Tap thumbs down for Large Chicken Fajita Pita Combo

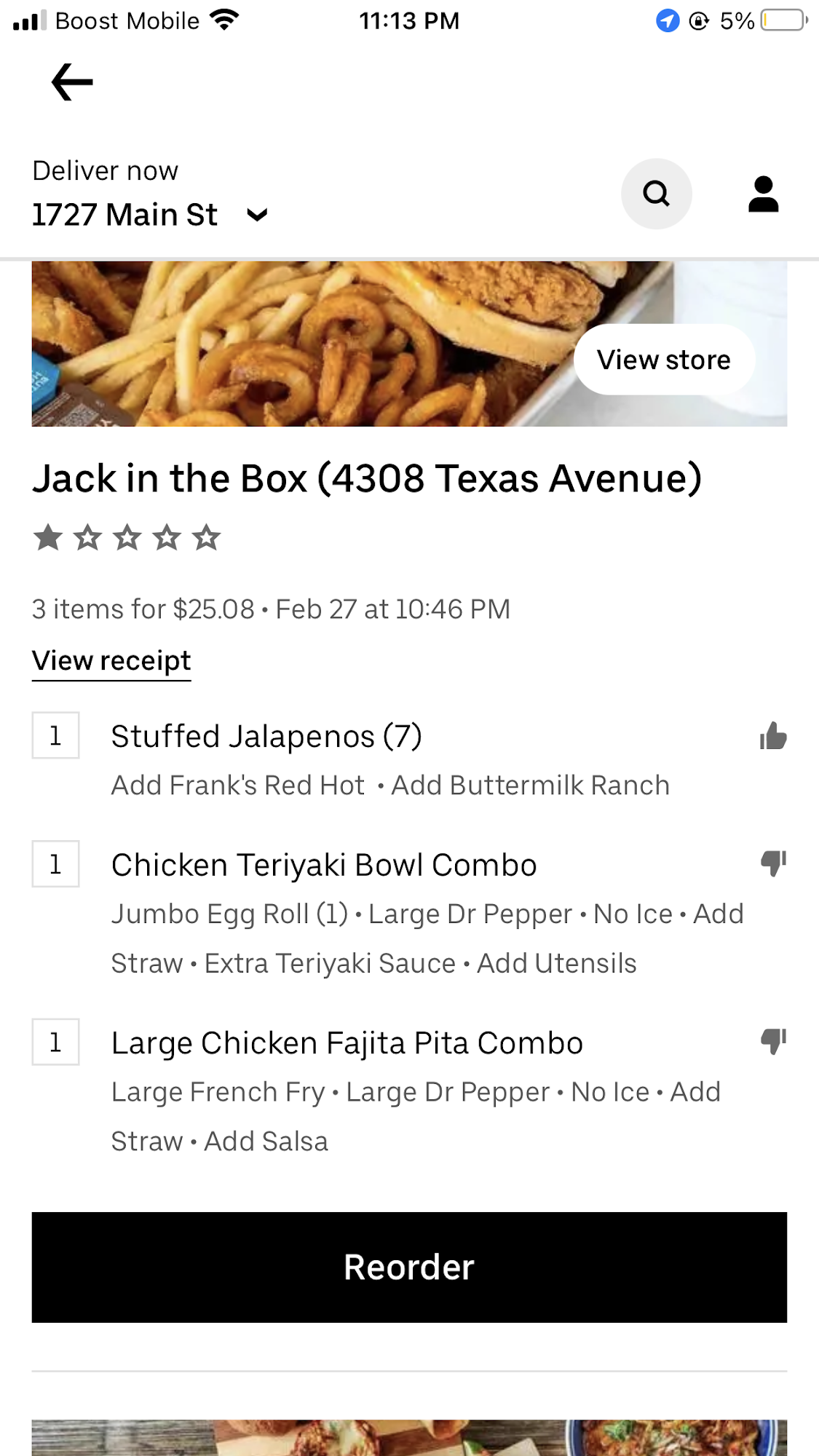coord(773,1042)
